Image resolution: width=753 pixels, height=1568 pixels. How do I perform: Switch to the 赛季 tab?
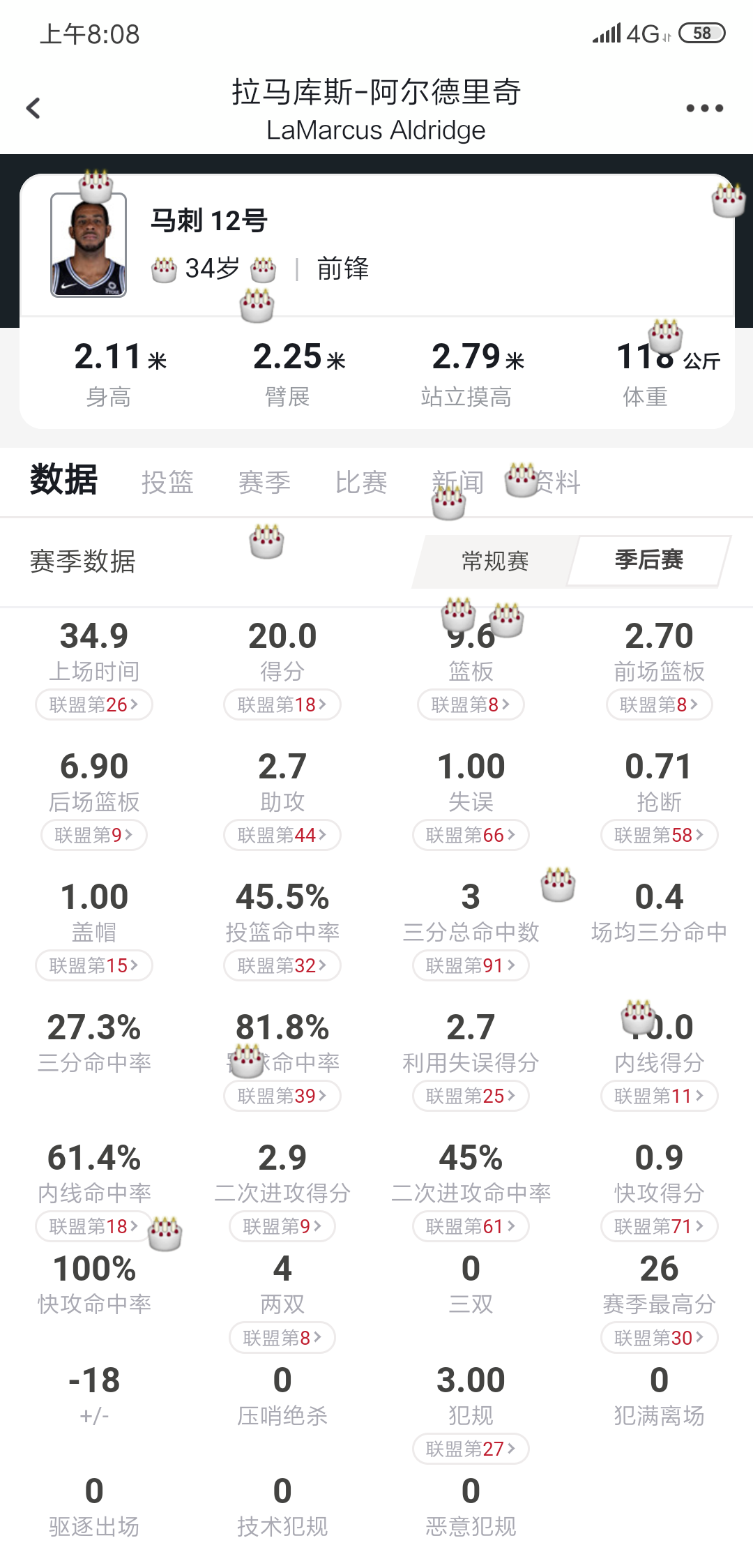(264, 482)
